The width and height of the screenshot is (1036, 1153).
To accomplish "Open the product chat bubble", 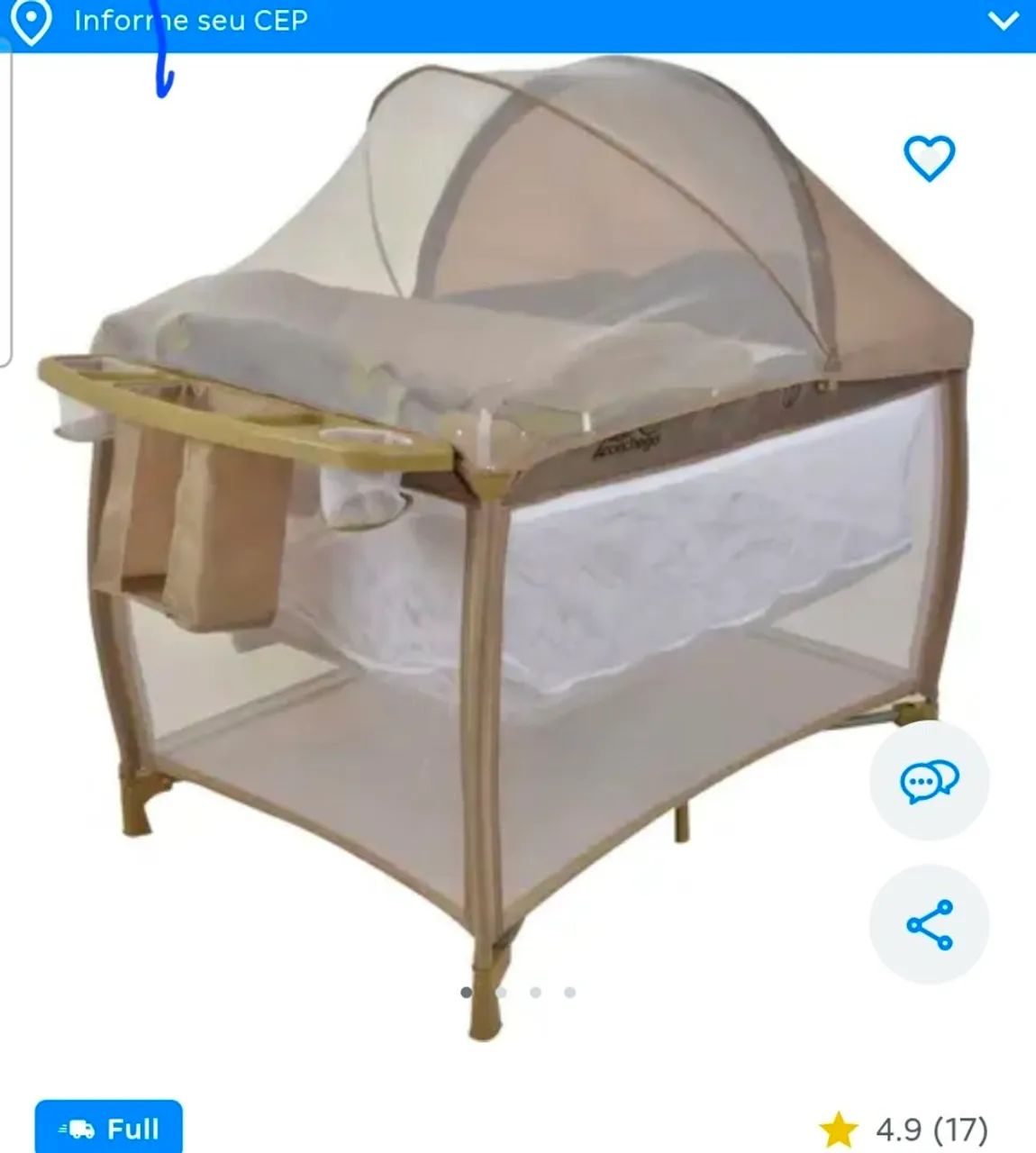I will coord(929,781).
